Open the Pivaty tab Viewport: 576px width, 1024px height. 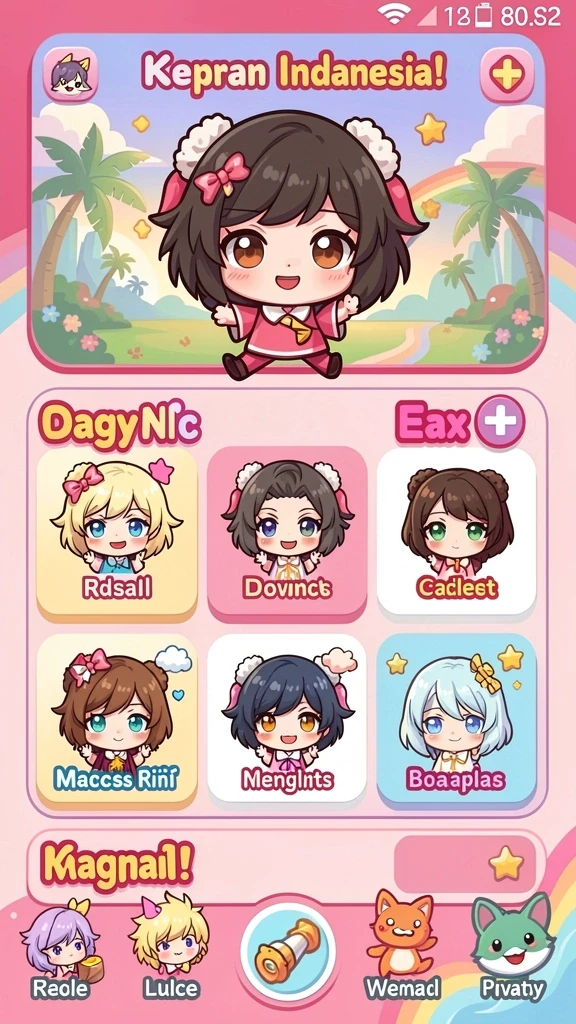(513, 950)
